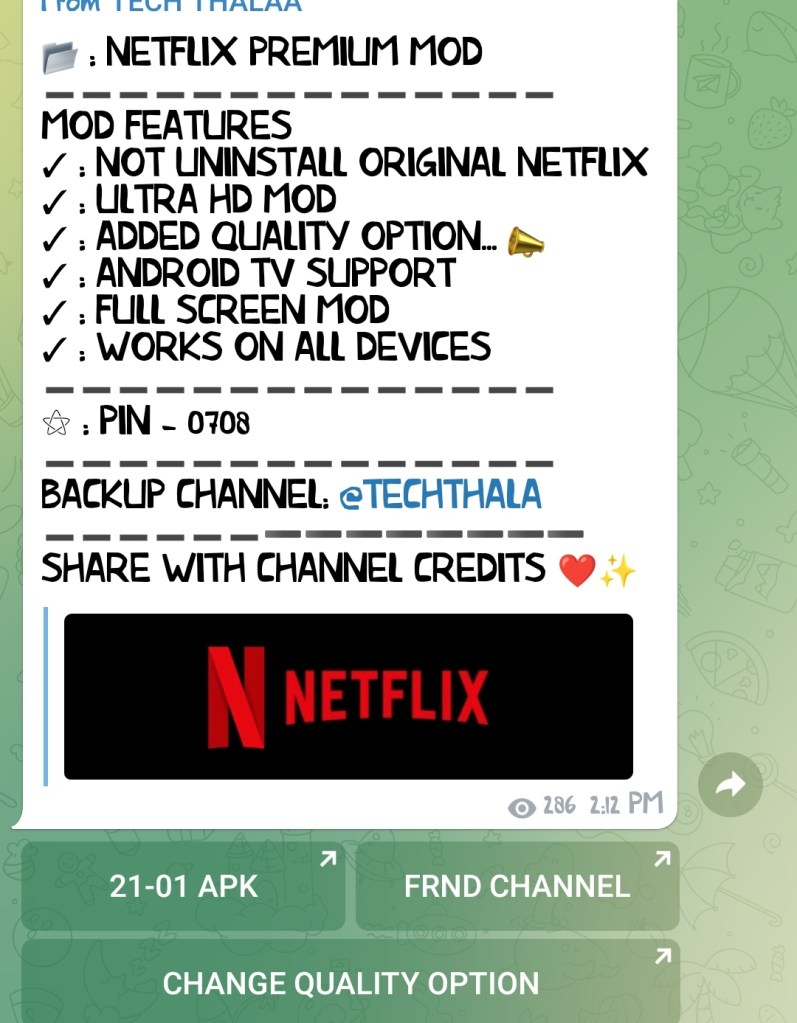797x1023 pixels.
Task: Tap the CHANGE QUALITY OPTION button
Action: [351, 983]
